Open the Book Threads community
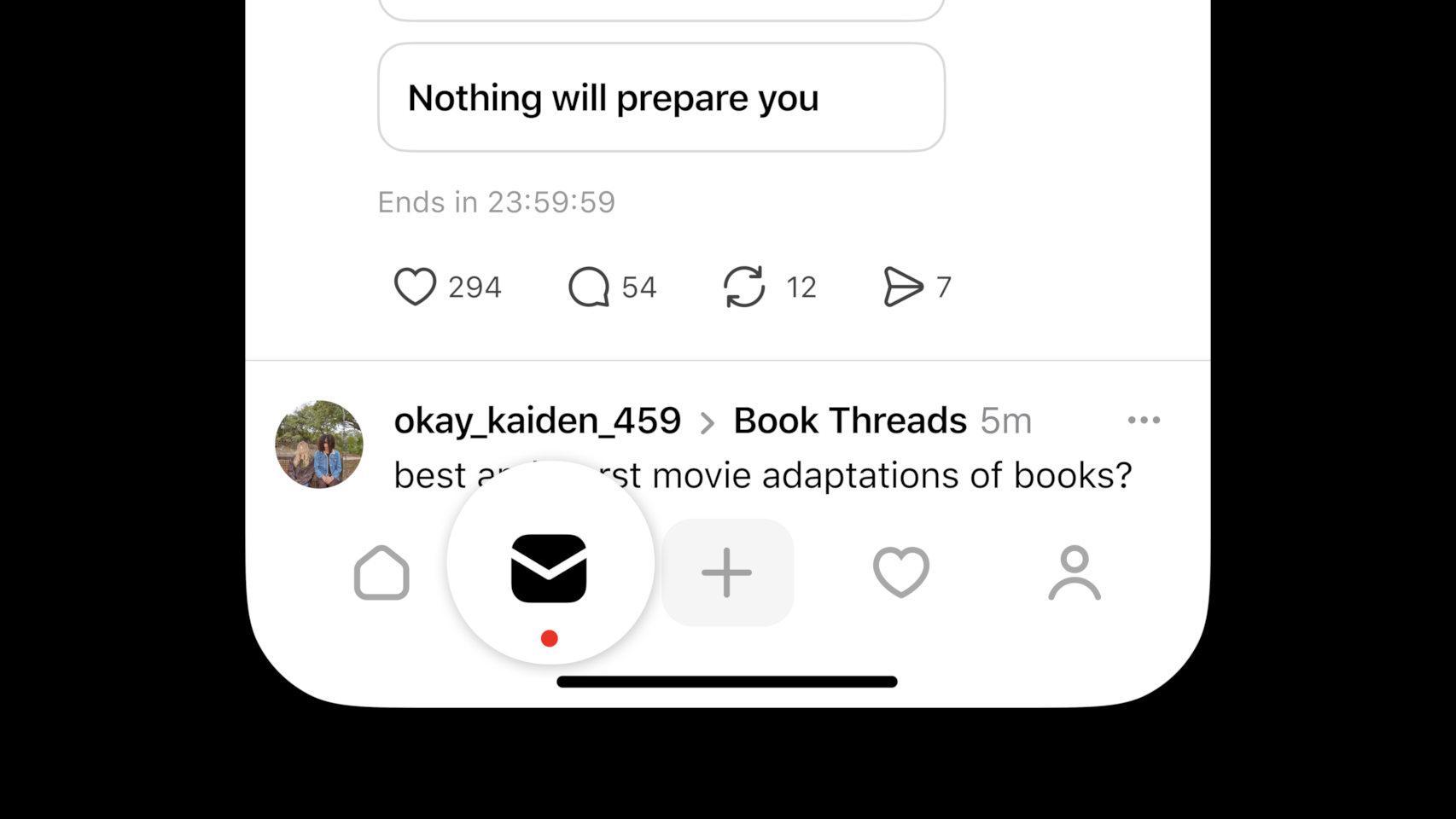1456x819 pixels. click(849, 421)
